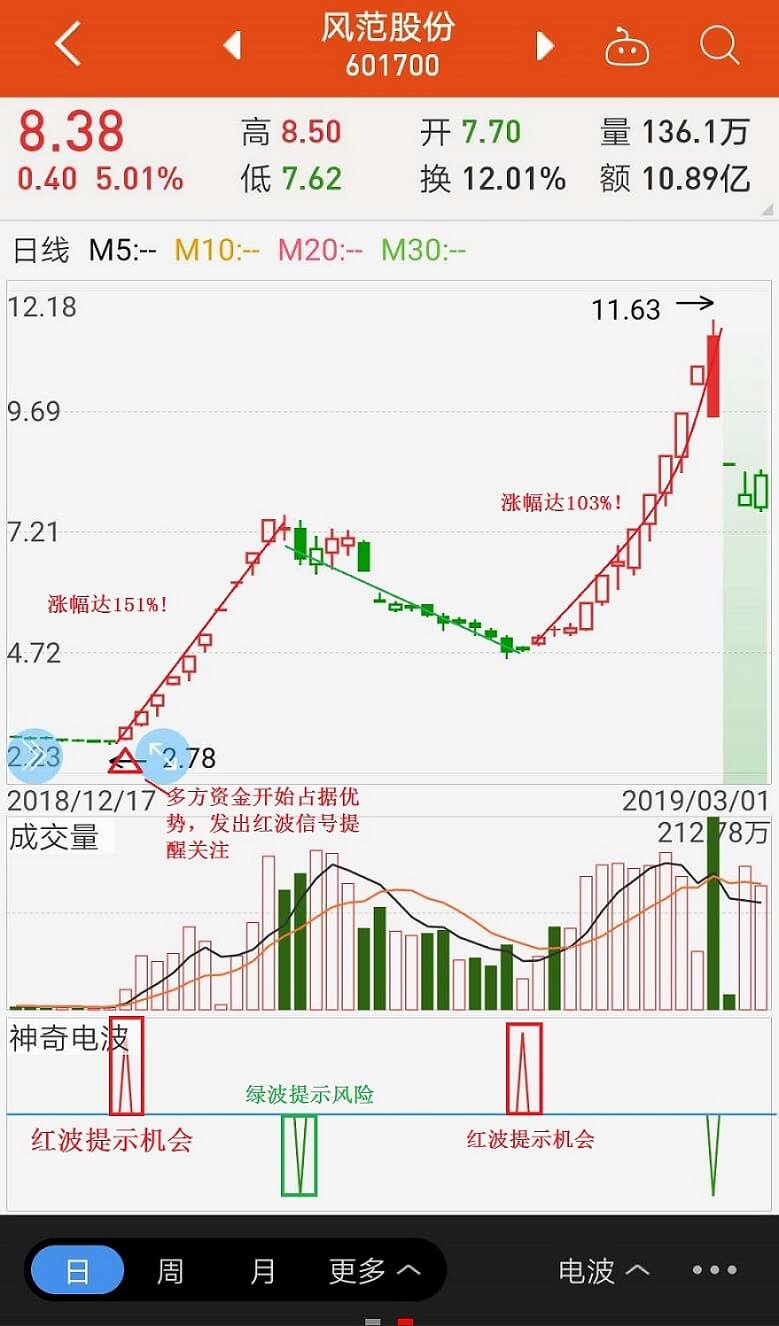Open the robot assistant icon
Image resolution: width=779 pixels, height=1326 pixels.
coord(627,47)
